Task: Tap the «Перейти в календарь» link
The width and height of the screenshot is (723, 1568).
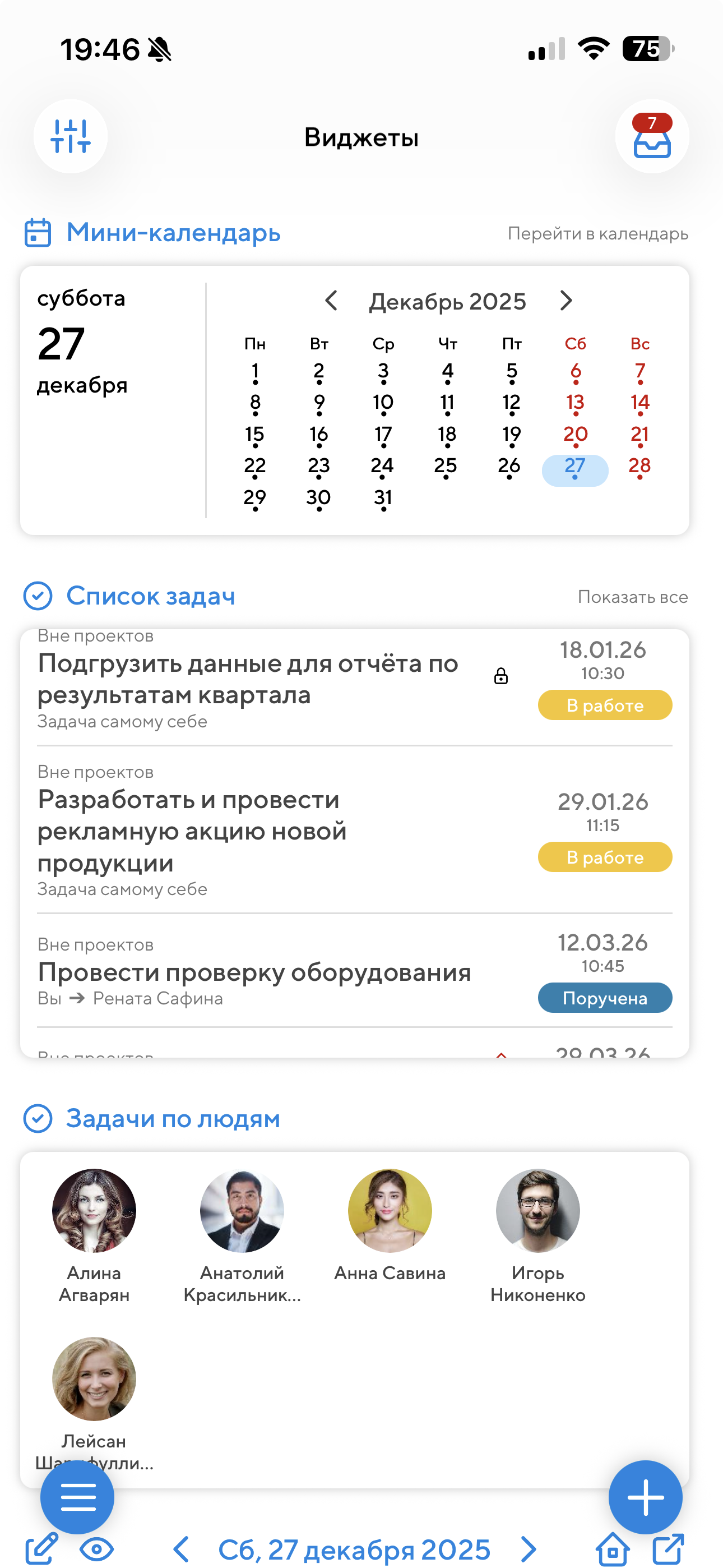Action: 597,234
